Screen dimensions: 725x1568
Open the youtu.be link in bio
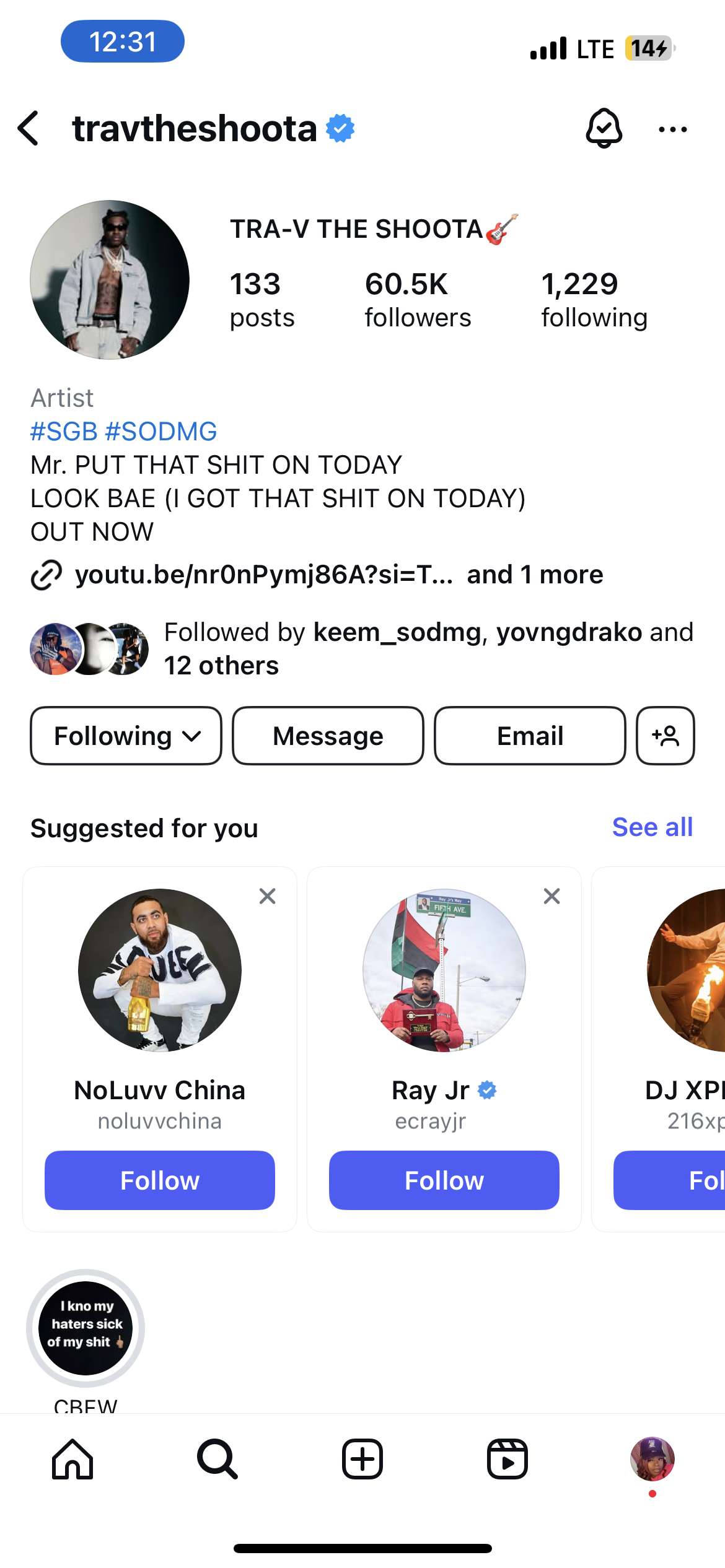(264, 575)
